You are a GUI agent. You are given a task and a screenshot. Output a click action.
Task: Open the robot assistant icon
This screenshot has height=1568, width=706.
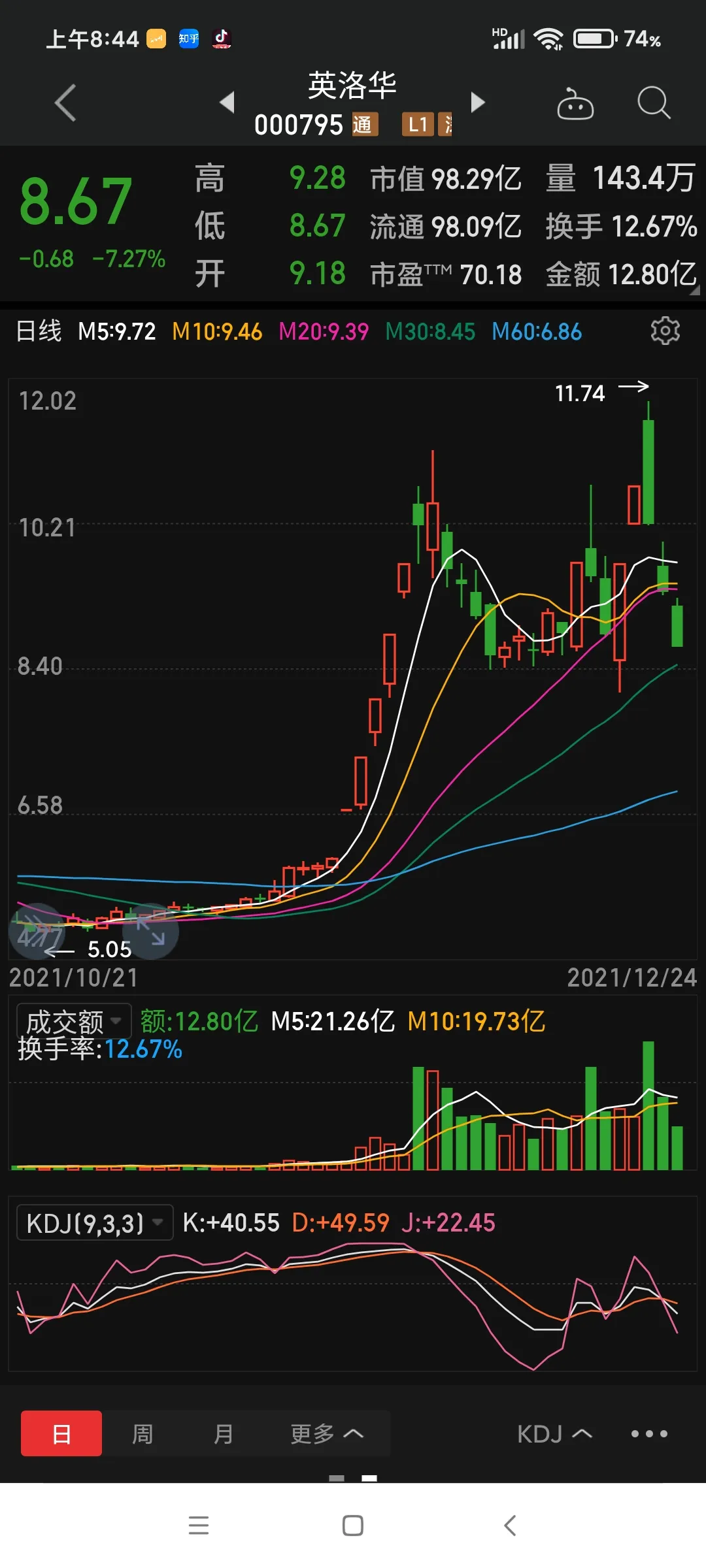(575, 103)
